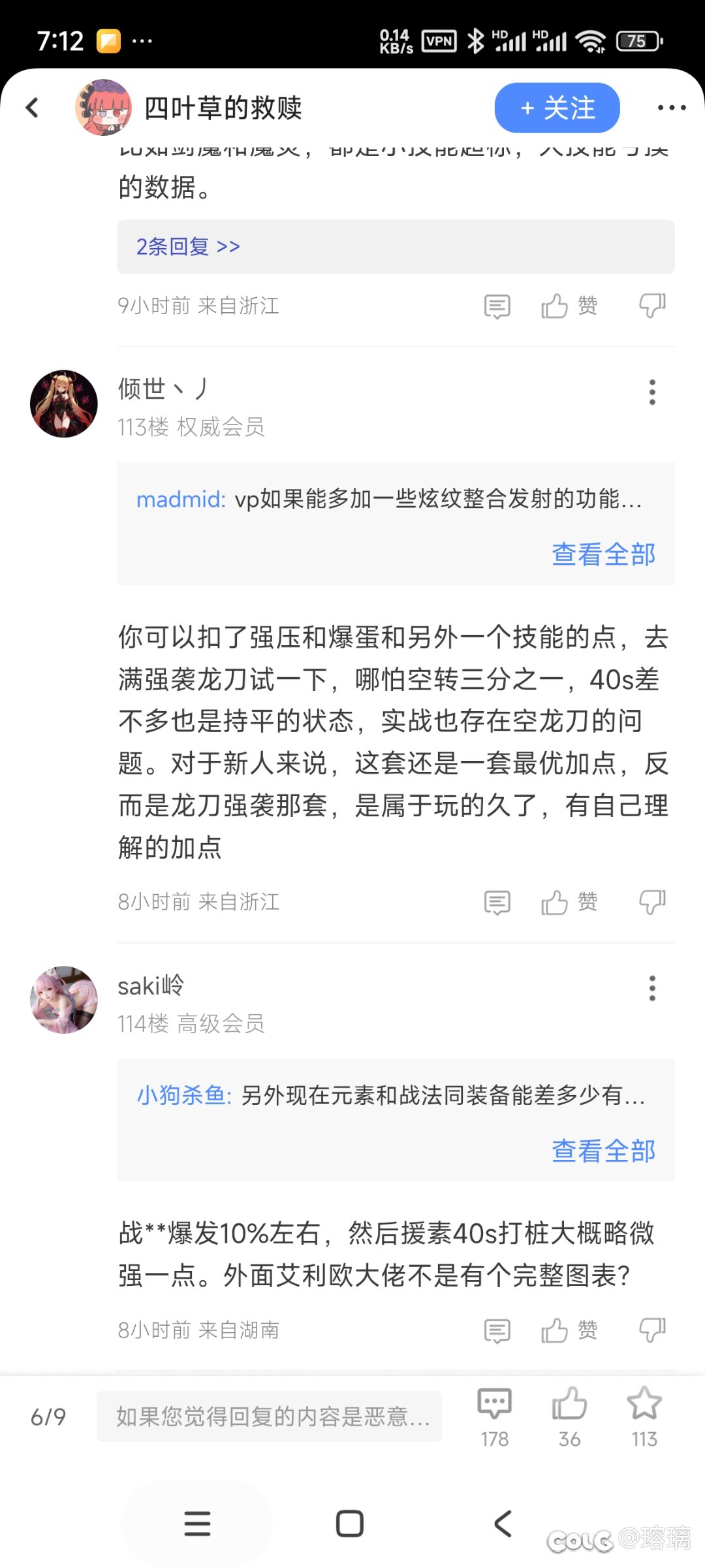Follow 四叶草的救赎 with the 关注 button
The image size is (705, 1568).
click(x=557, y=108)
